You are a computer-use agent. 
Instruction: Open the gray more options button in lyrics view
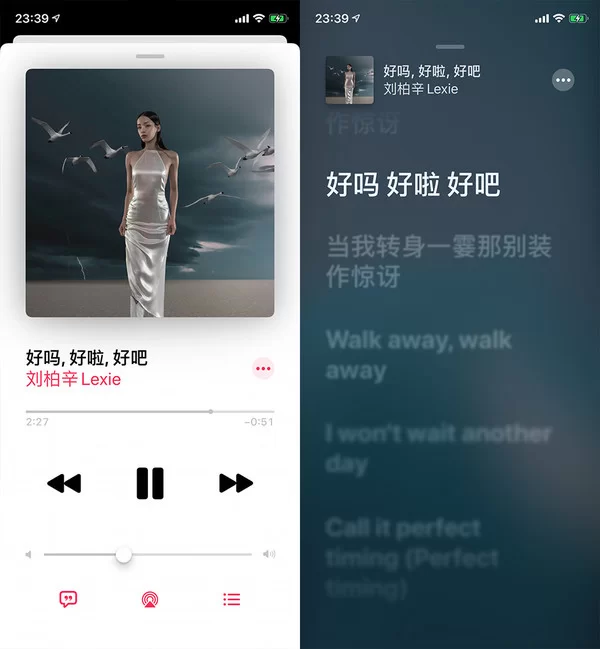[564, 80]
